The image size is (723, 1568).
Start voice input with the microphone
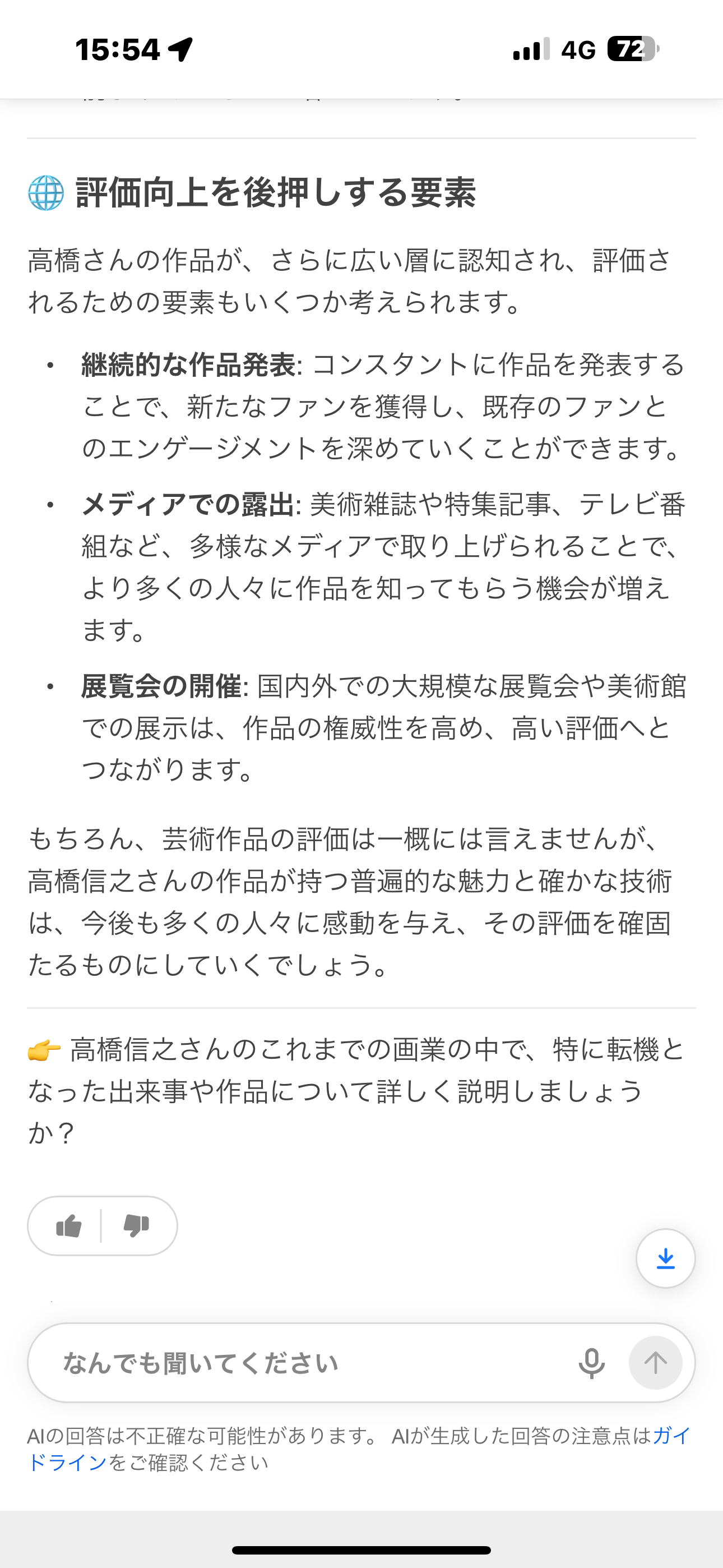(591, 1363)
